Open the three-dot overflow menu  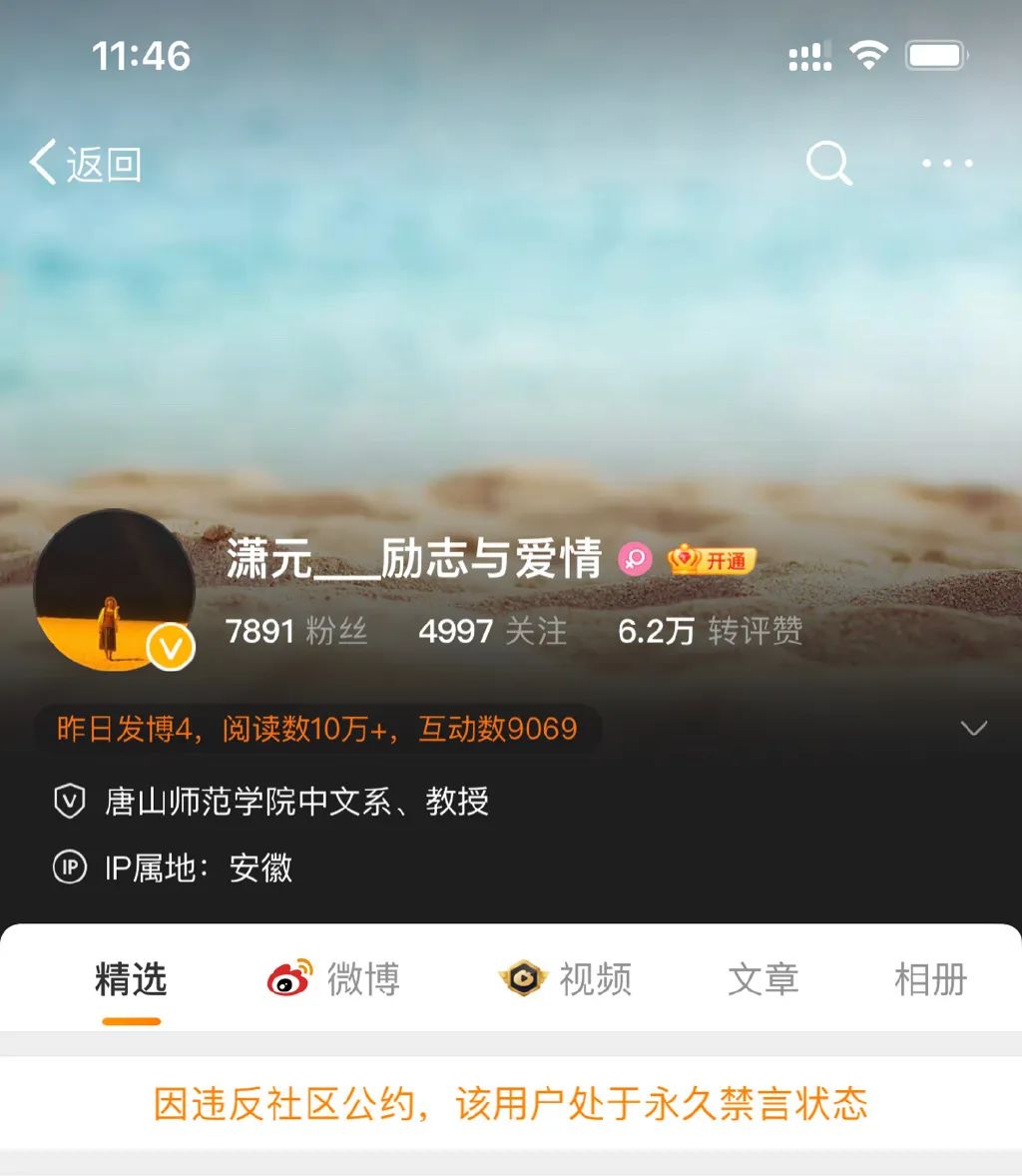tap(946, 163)
